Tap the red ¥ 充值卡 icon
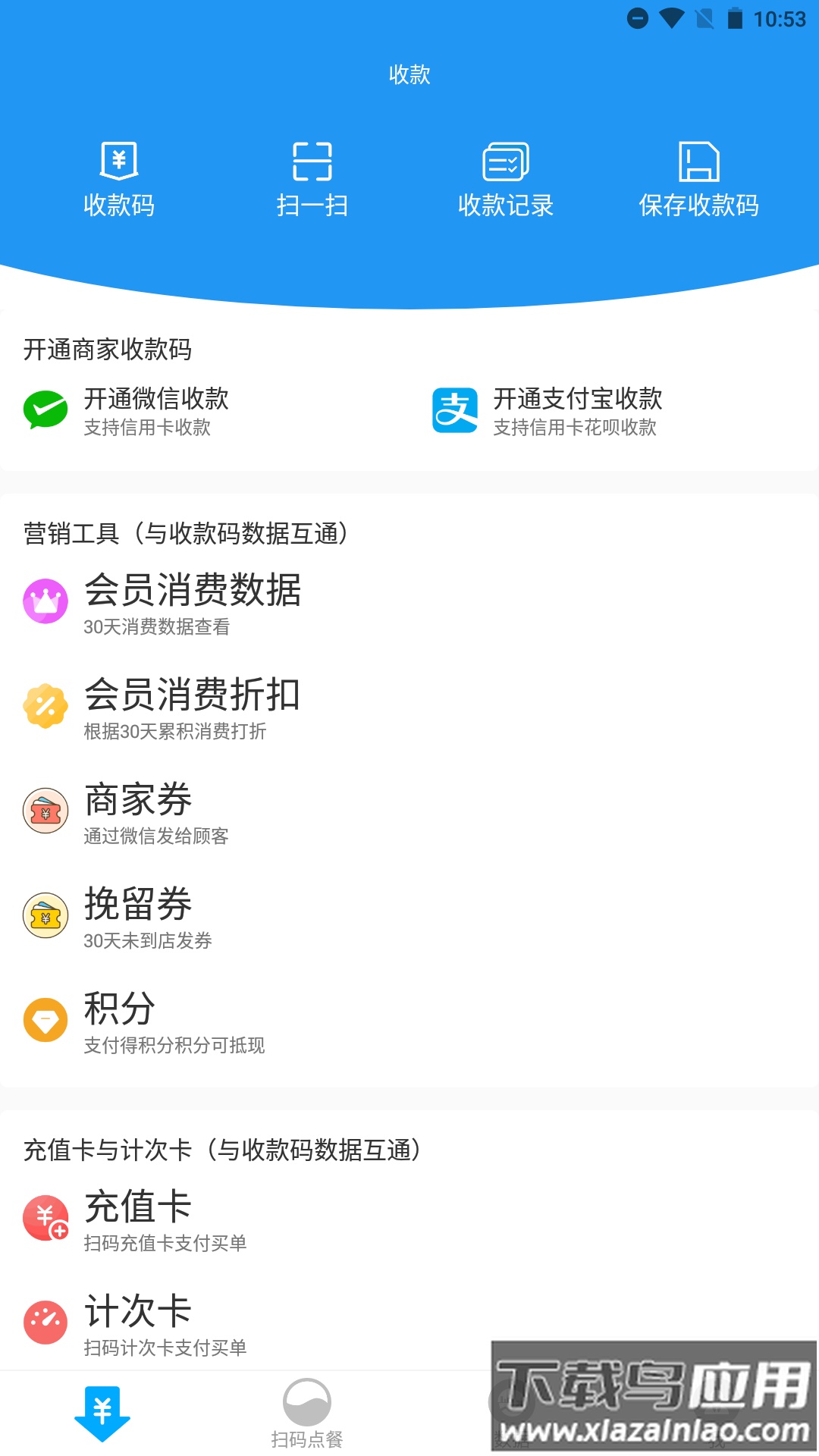The height and width of the screenshot is (1456, 819). coord(45,1215)
